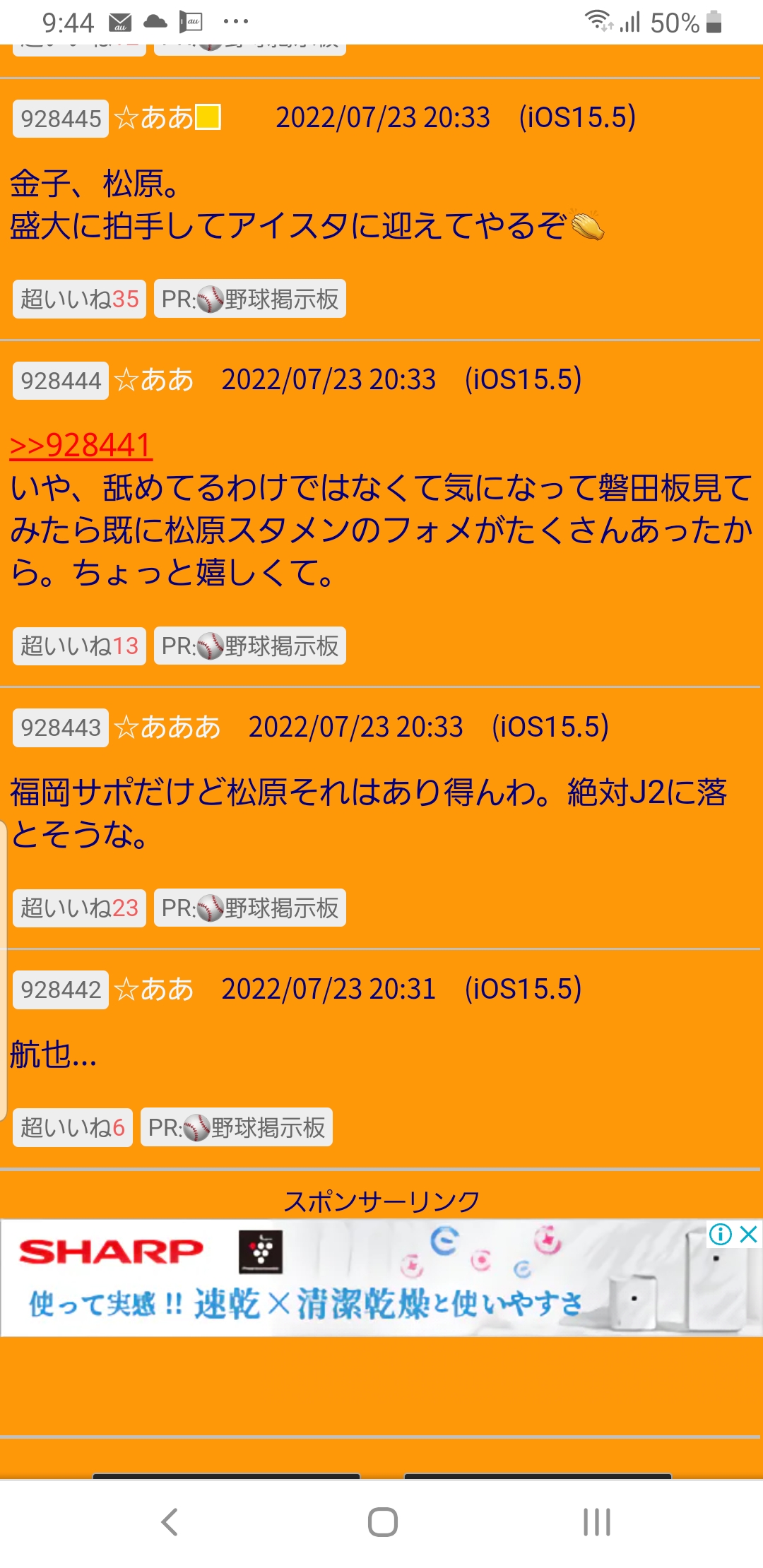Like post 928443 with 超いいね23

click(x=79, y=908)
